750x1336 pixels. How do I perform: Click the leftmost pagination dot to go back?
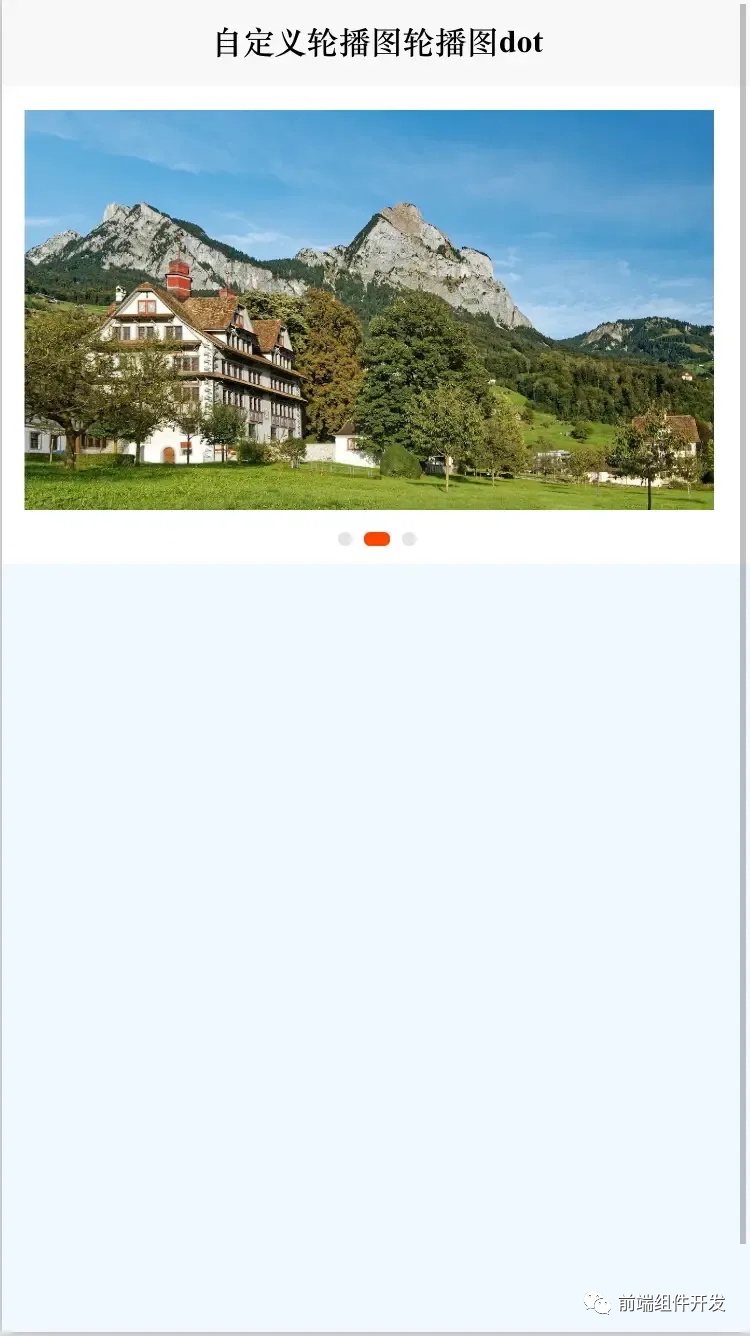point(345,539)
